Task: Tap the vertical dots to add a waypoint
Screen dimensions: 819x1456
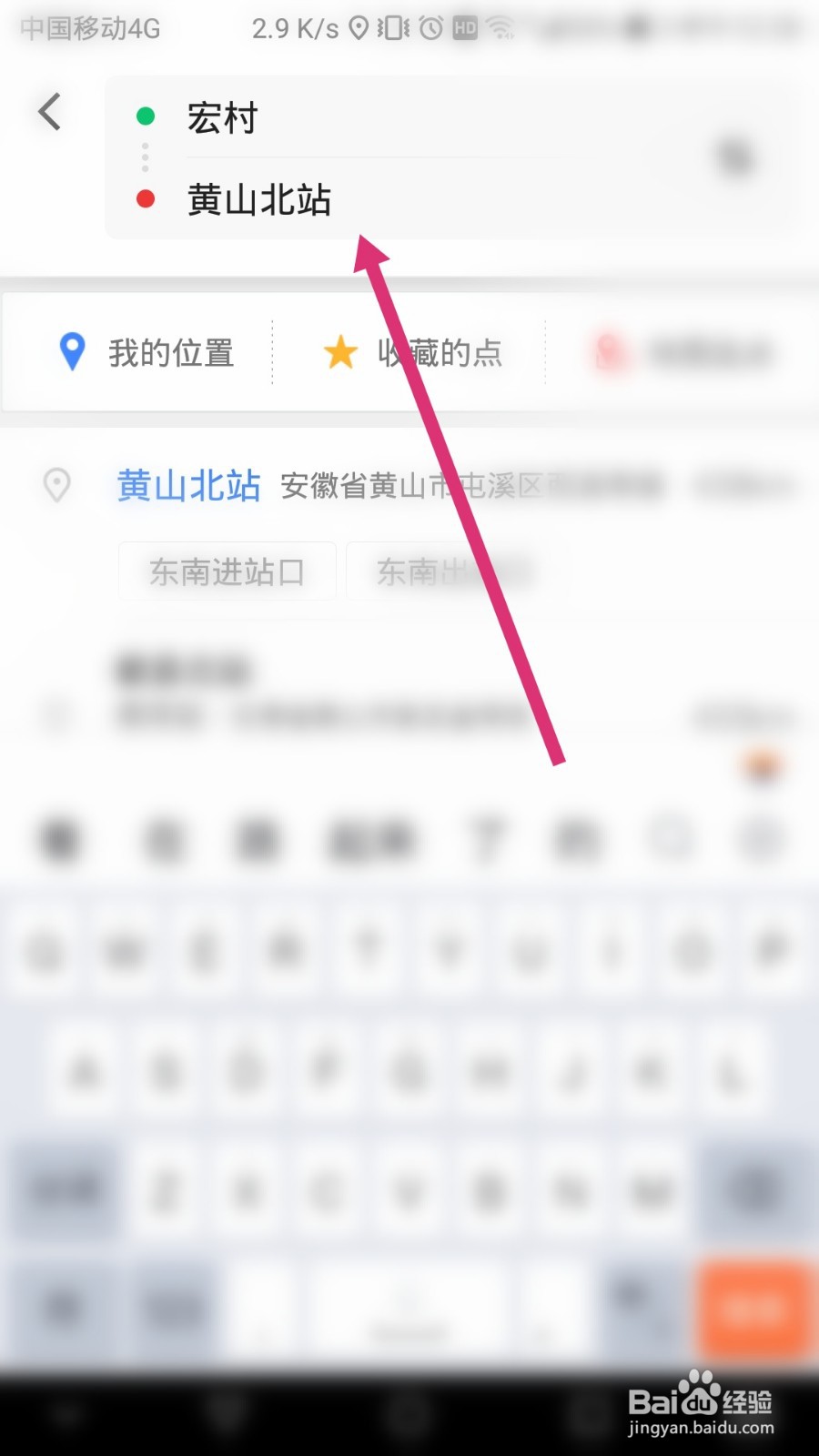Action: click(146, 157)
